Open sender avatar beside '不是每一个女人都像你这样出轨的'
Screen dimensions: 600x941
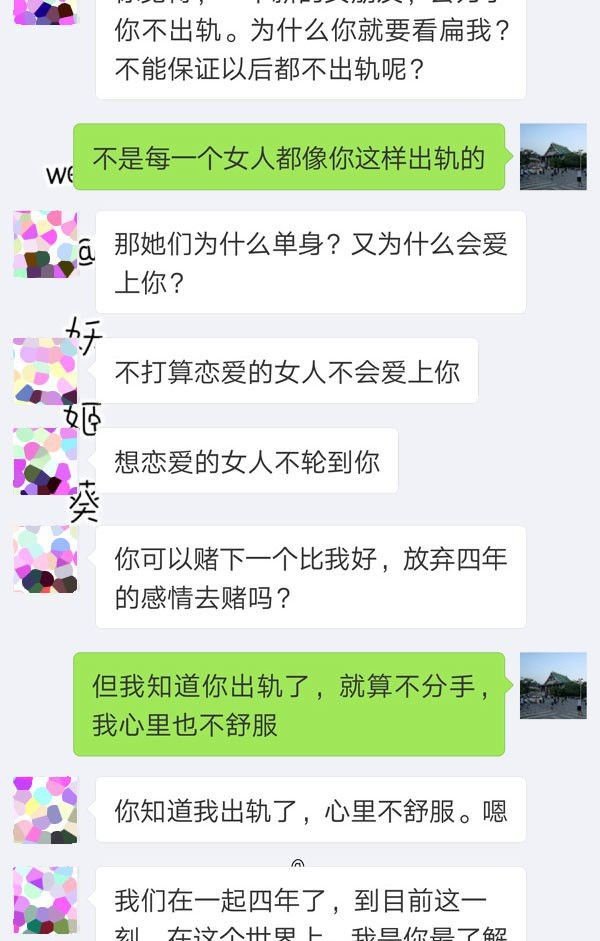tap(553, 157)
